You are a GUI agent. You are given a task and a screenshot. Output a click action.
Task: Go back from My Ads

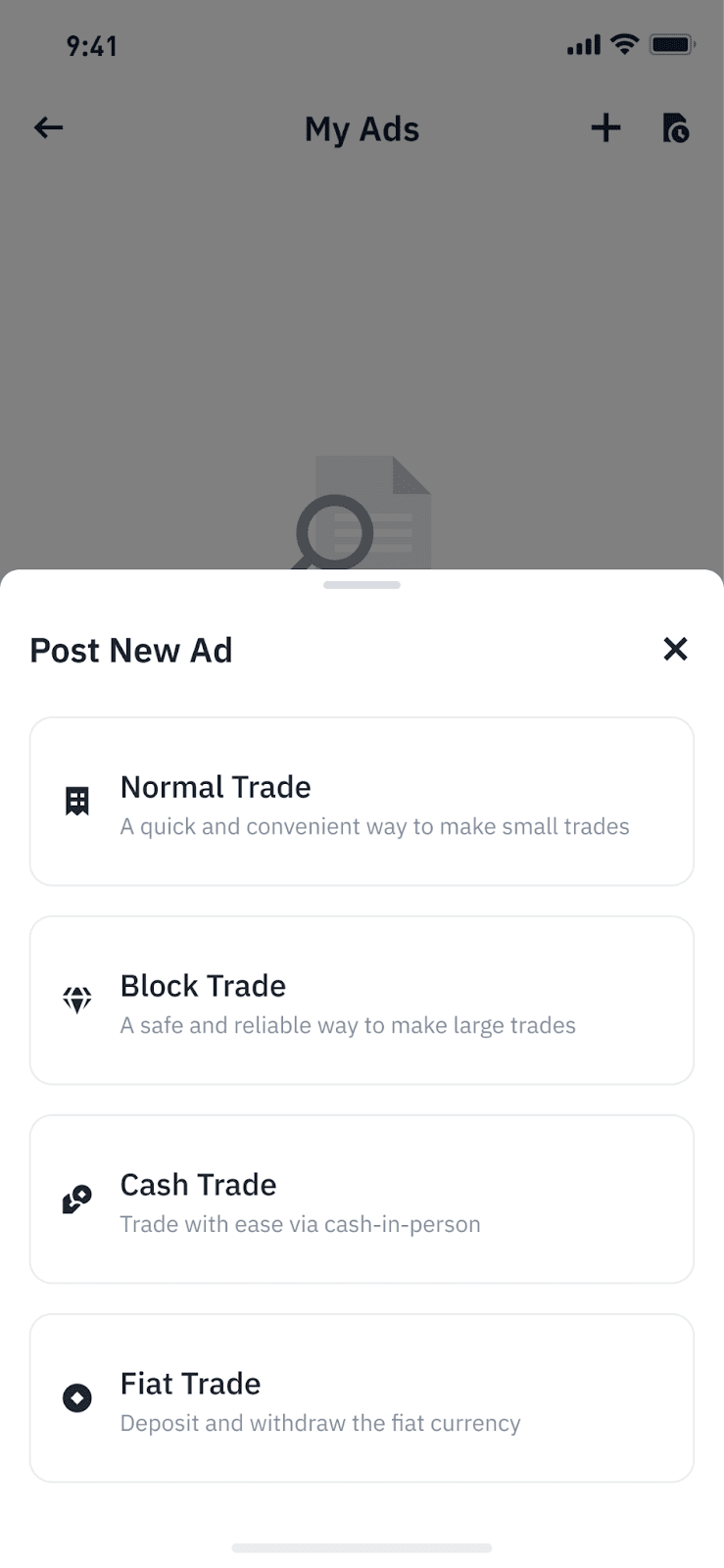48,127
